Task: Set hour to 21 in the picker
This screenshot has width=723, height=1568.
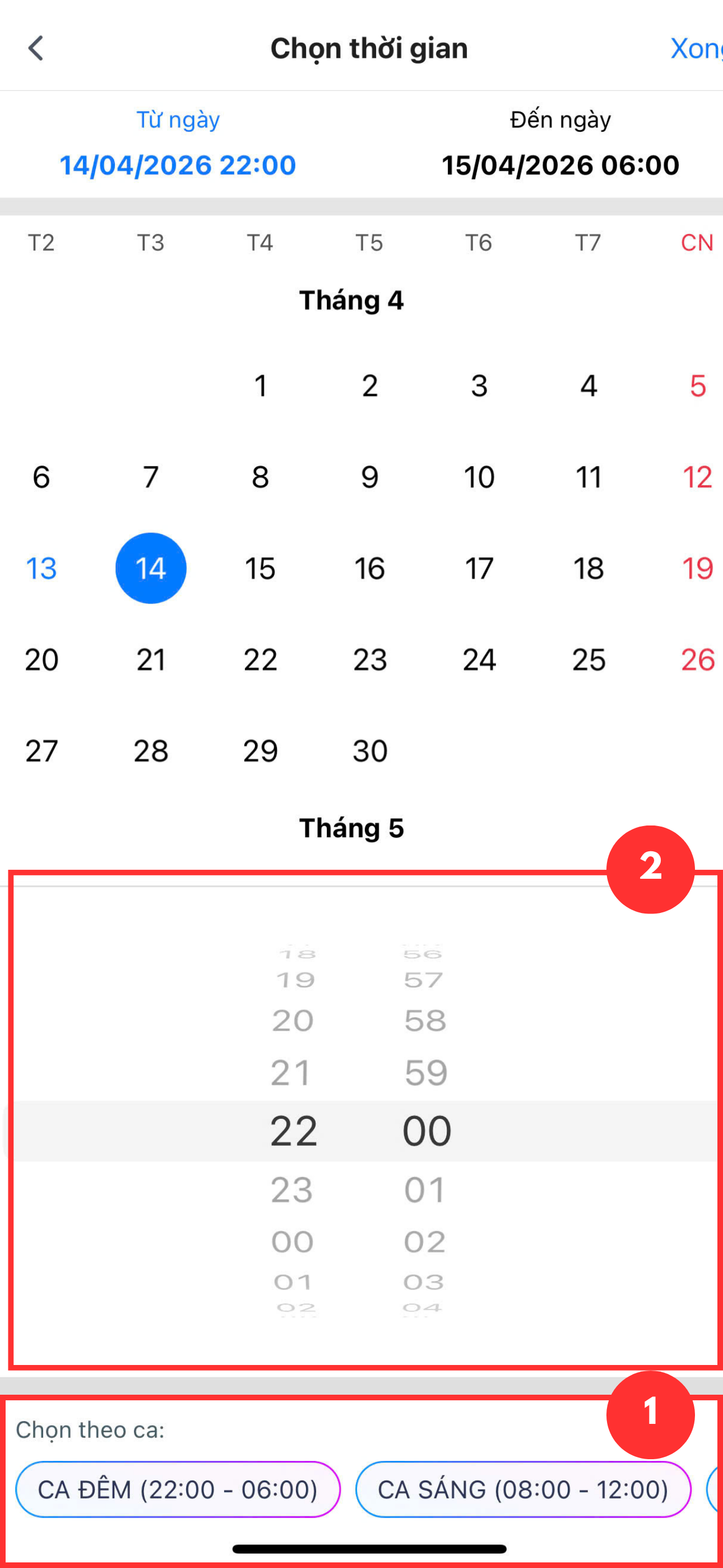Action: (291, 1072)
